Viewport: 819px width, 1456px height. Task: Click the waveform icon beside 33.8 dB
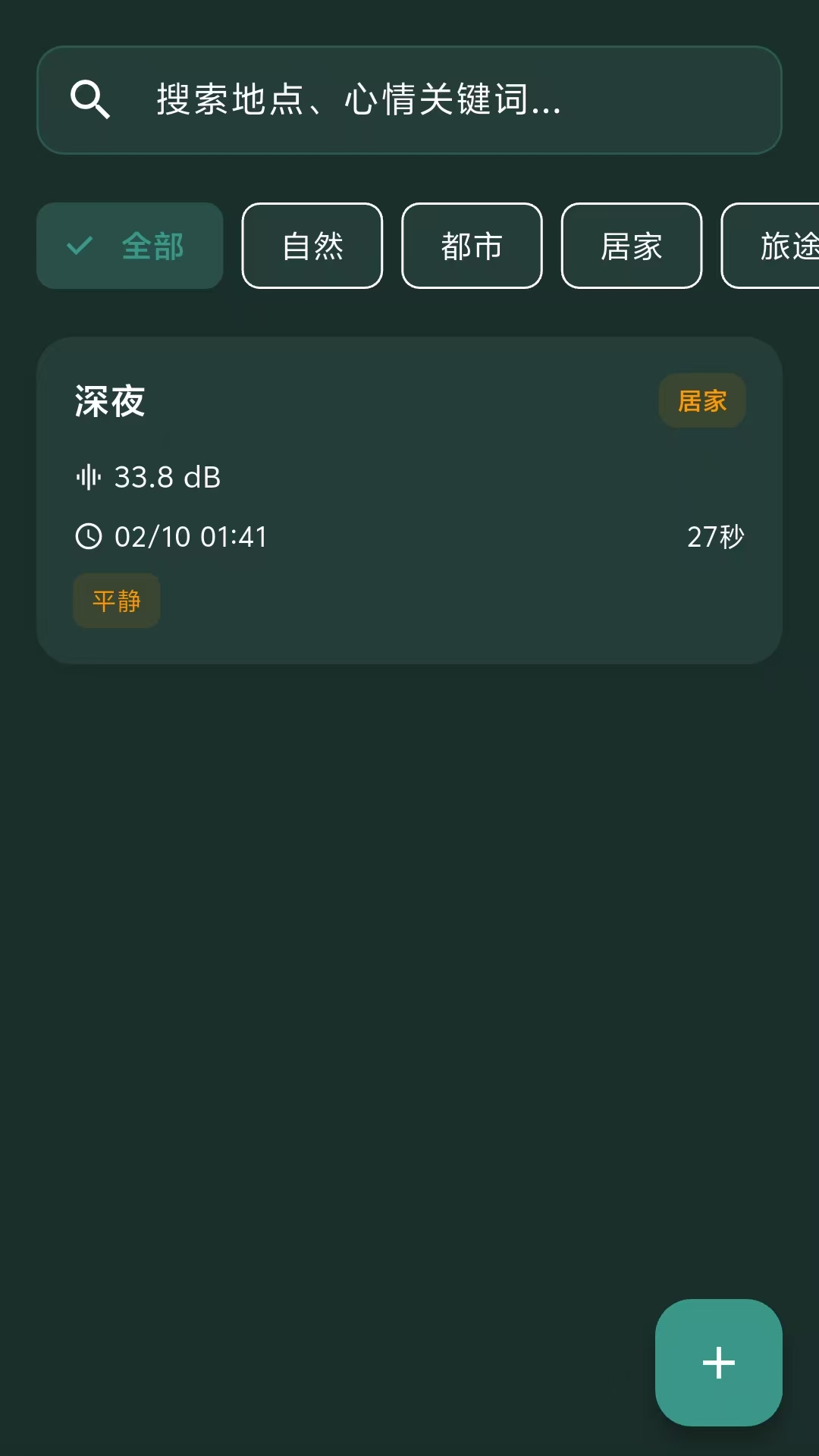click(88, 477)
